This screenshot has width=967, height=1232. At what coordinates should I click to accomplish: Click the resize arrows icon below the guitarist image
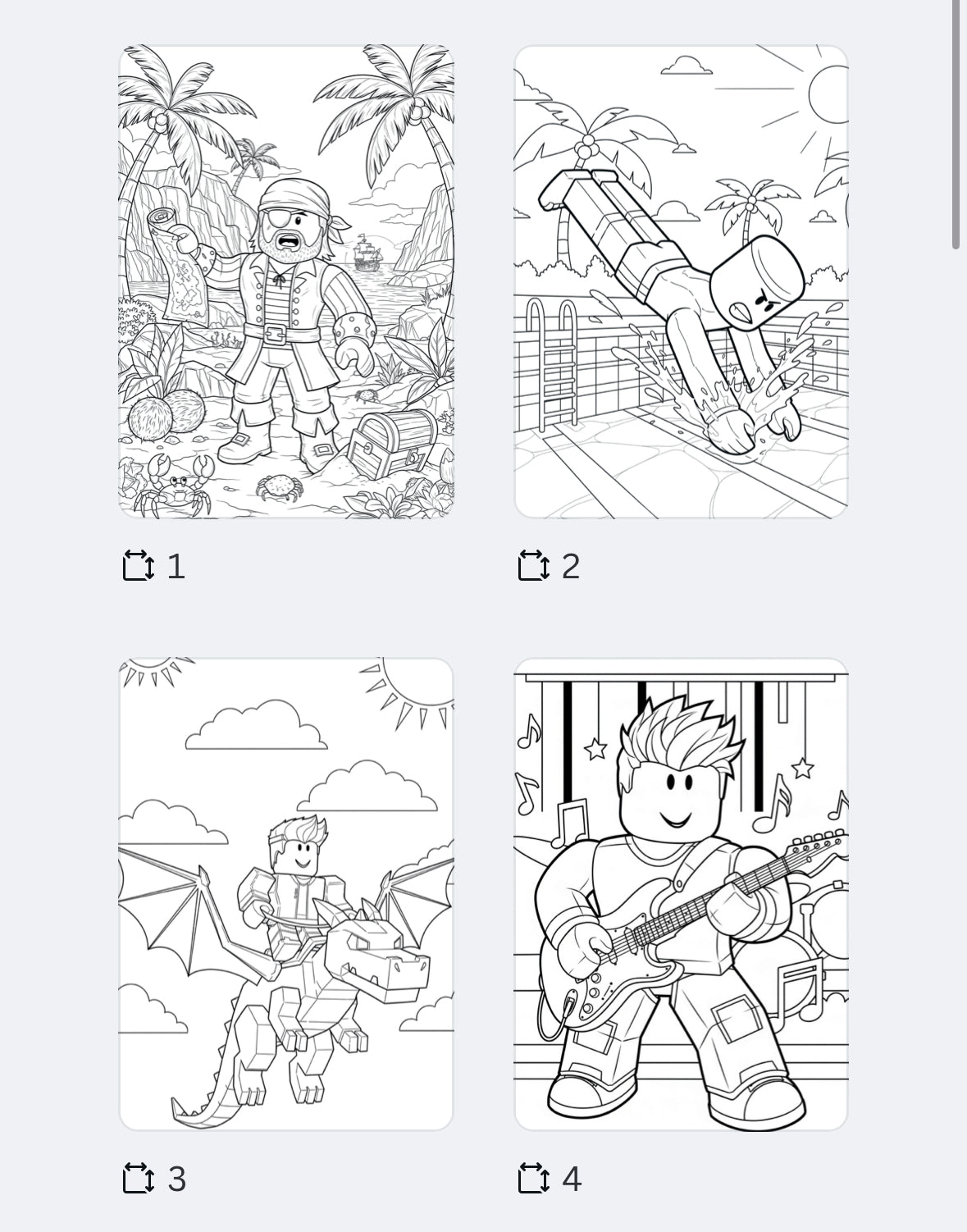533,1181
